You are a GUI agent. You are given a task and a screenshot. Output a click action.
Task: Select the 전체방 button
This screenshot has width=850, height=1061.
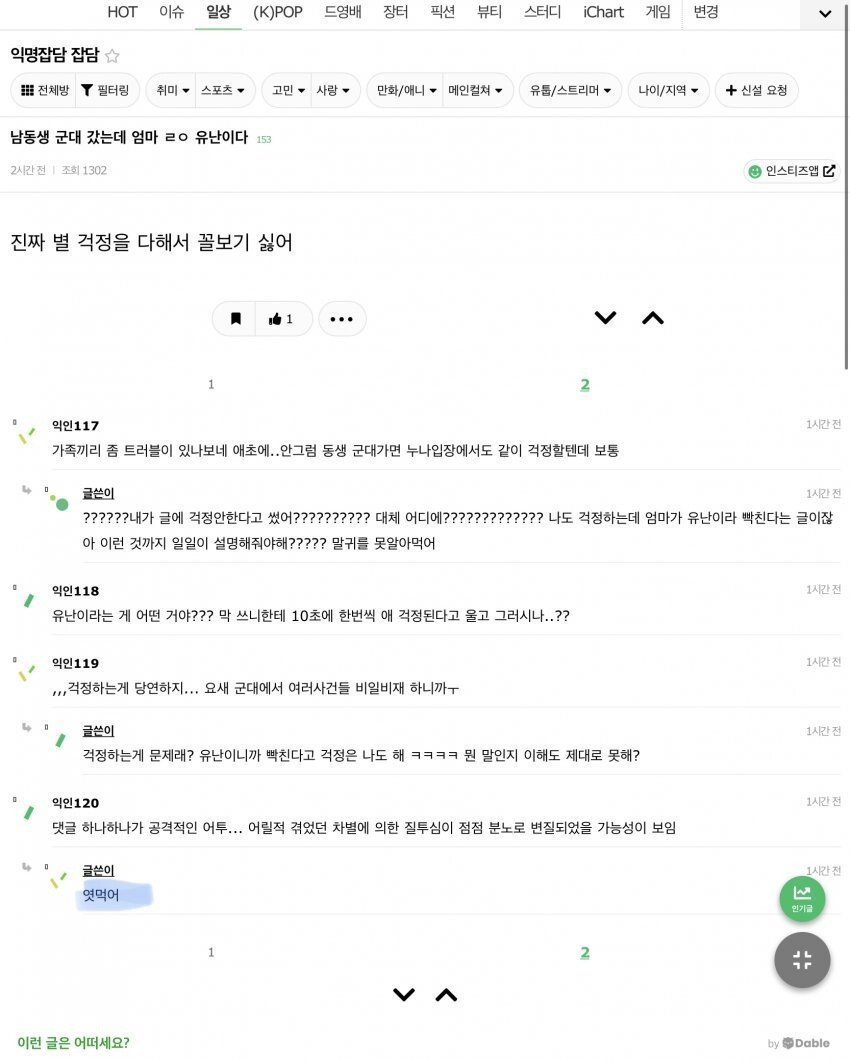tap(44, 90)
